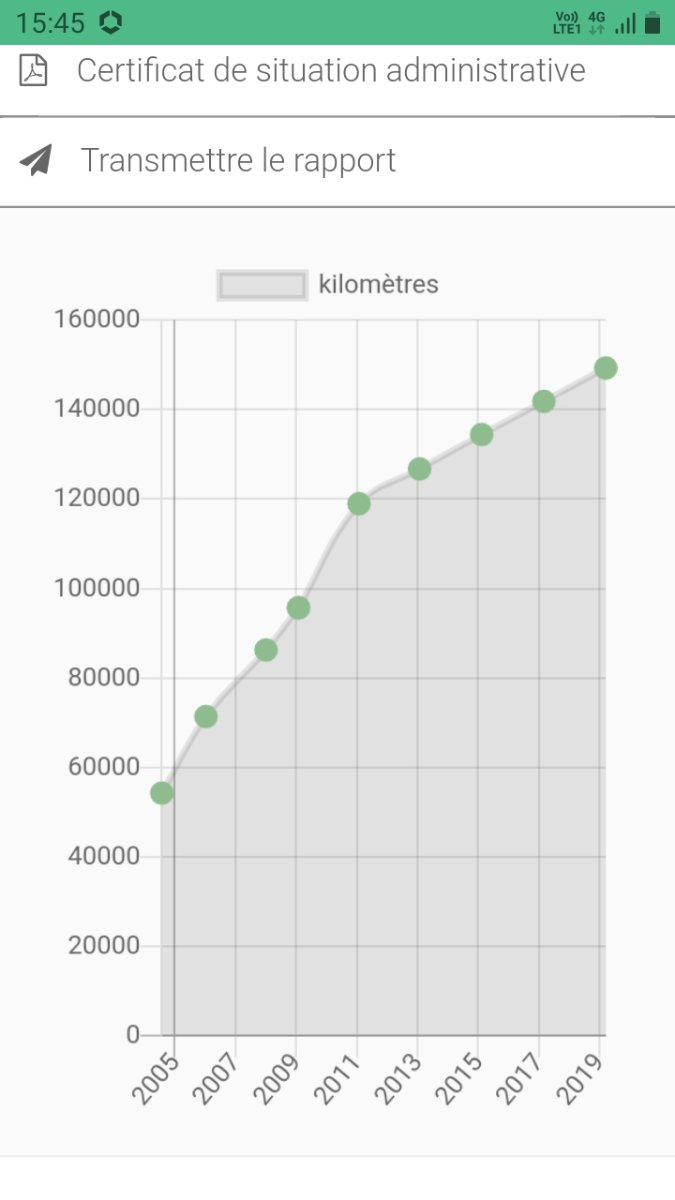This screenshot has height=1200, width=675.
Task: Toggle the kilomètres legend series
Action: (x=328, y=285)
